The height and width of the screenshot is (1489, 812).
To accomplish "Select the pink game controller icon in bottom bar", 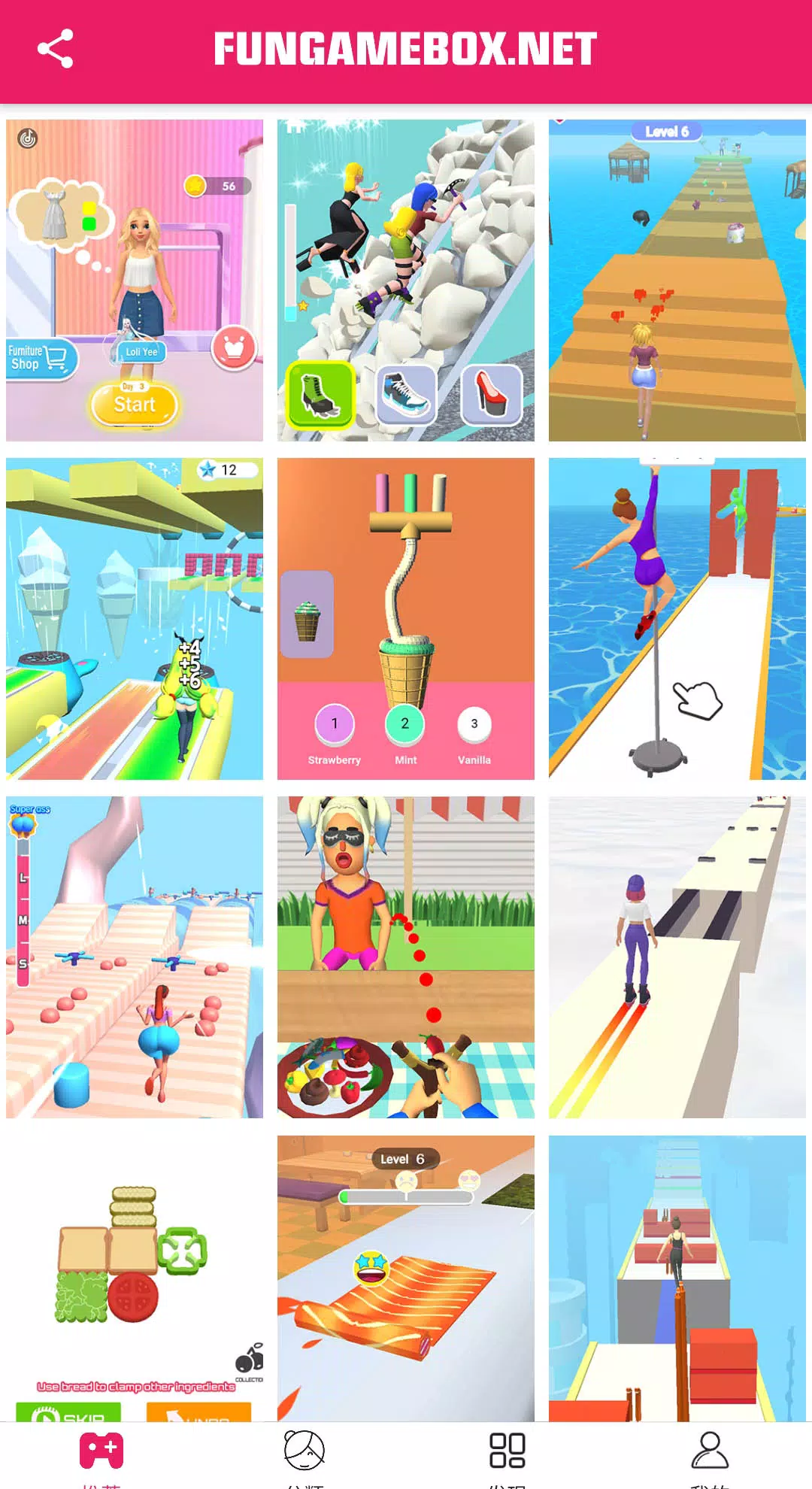I will pyautogui.click(x=102, y=1451).
